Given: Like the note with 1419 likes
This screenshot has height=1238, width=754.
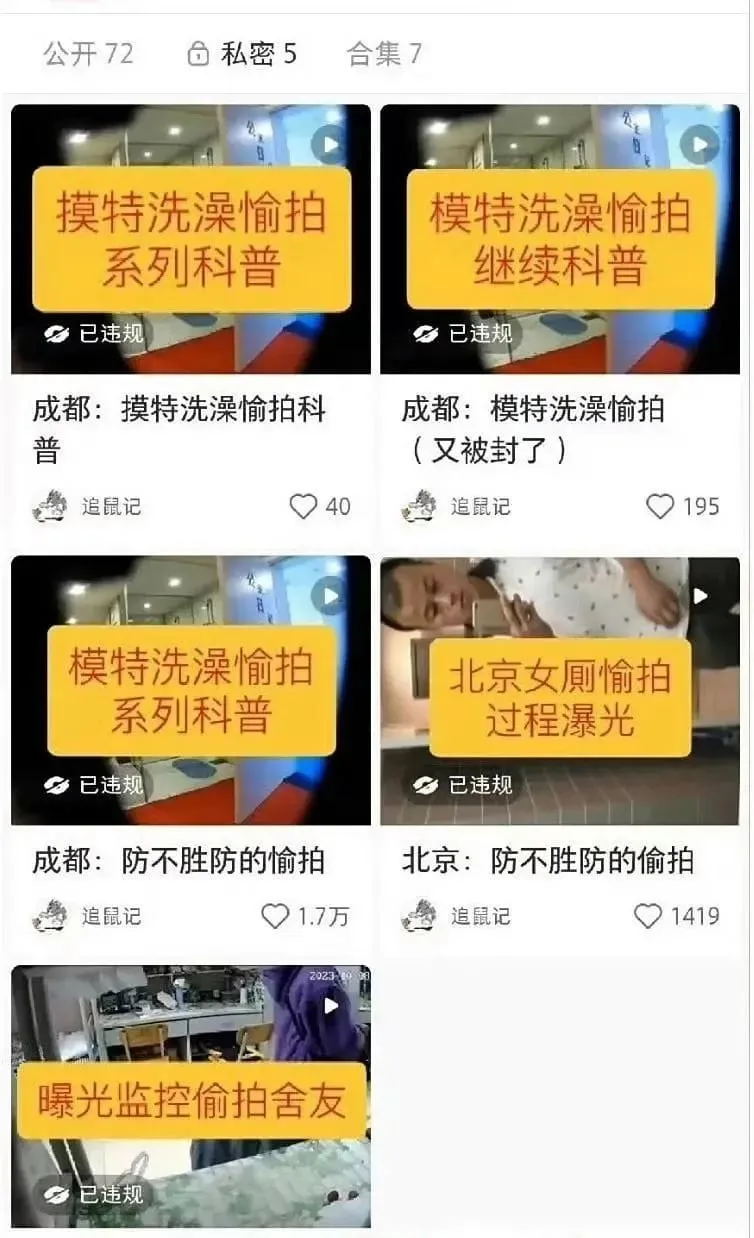Looking at the screenshot, I should [x=648, y=915].
